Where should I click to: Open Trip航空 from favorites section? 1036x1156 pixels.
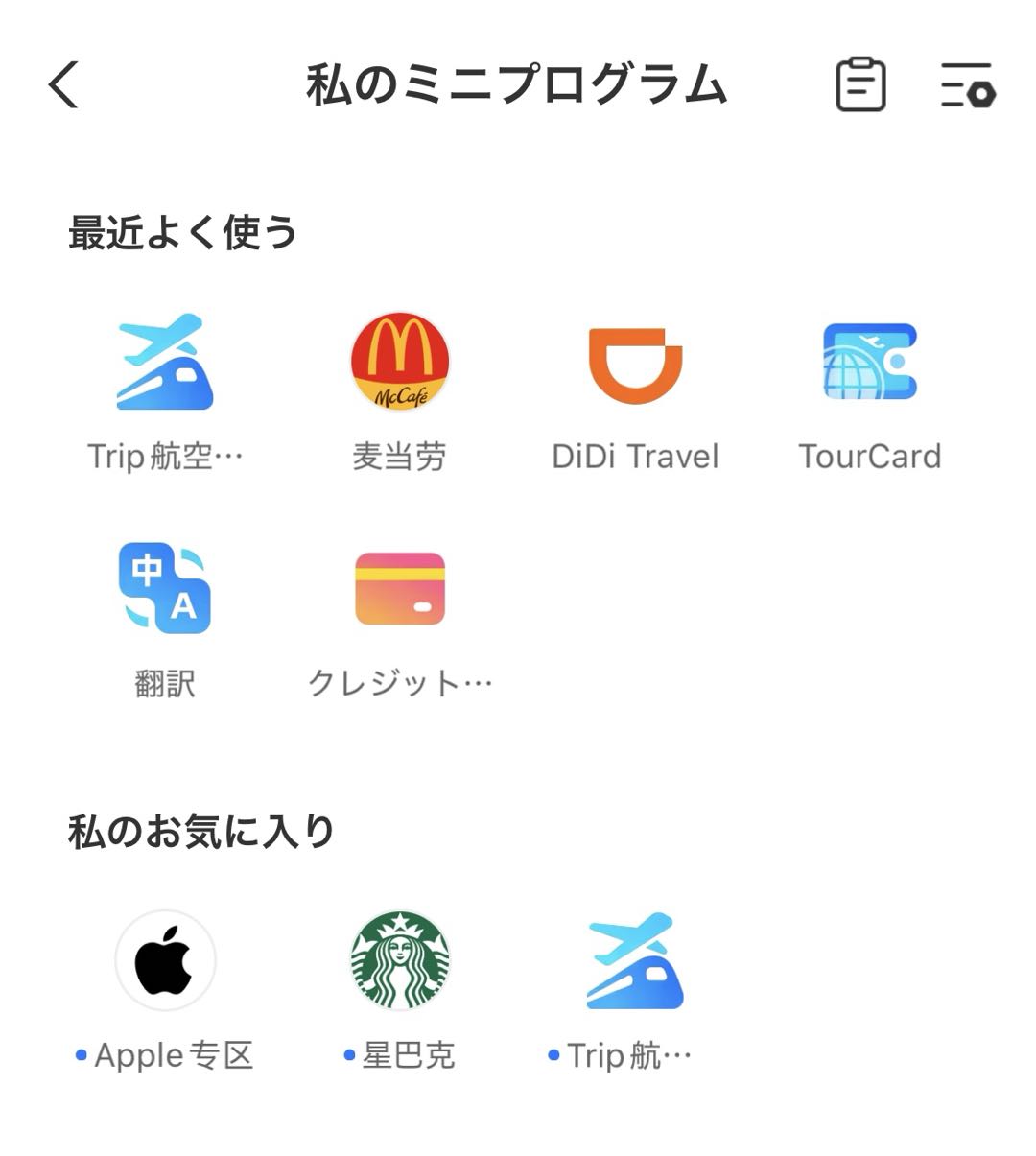(636, 964)
